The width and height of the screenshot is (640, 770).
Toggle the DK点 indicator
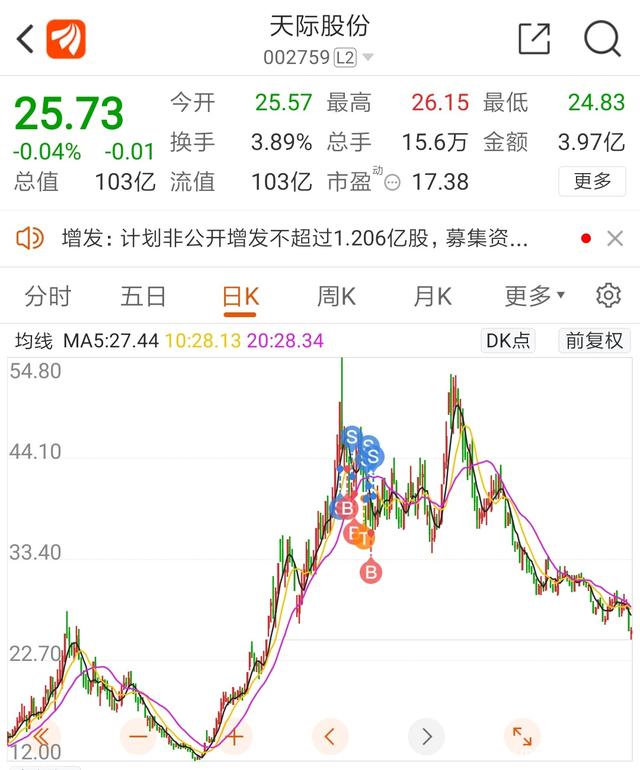point(508,341)
